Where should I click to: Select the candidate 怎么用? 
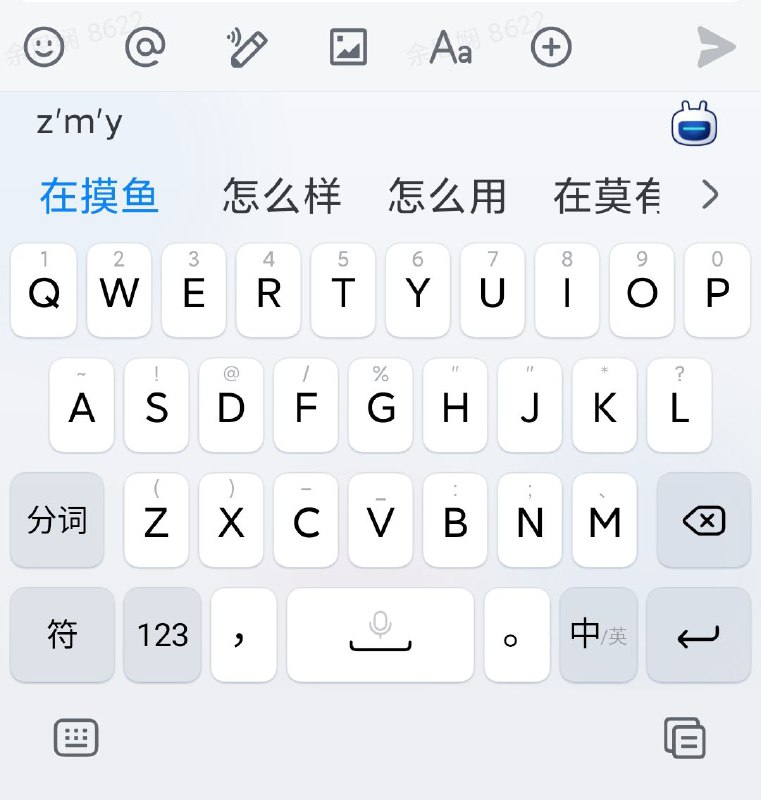(x=447, y=196)
